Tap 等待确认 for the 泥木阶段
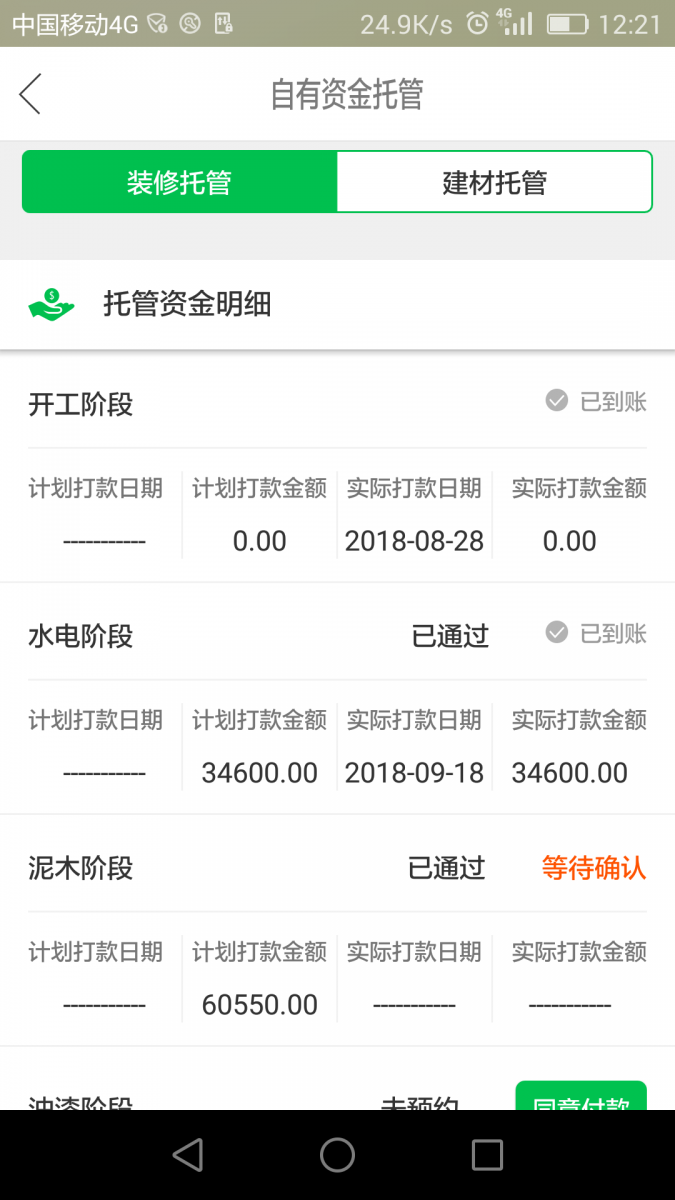675x1200 pixels. [594, 868]
